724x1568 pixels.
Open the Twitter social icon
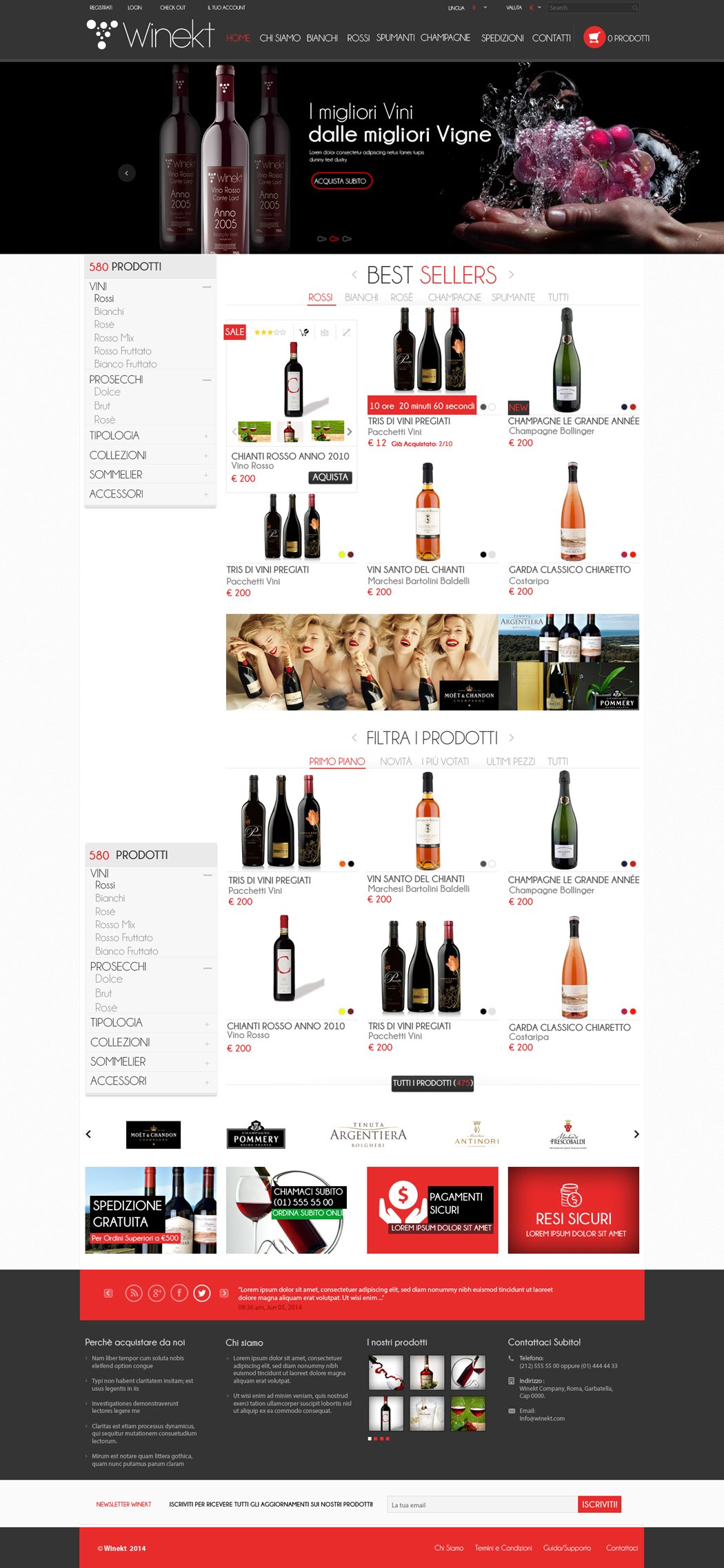(x=201, y=1293)
